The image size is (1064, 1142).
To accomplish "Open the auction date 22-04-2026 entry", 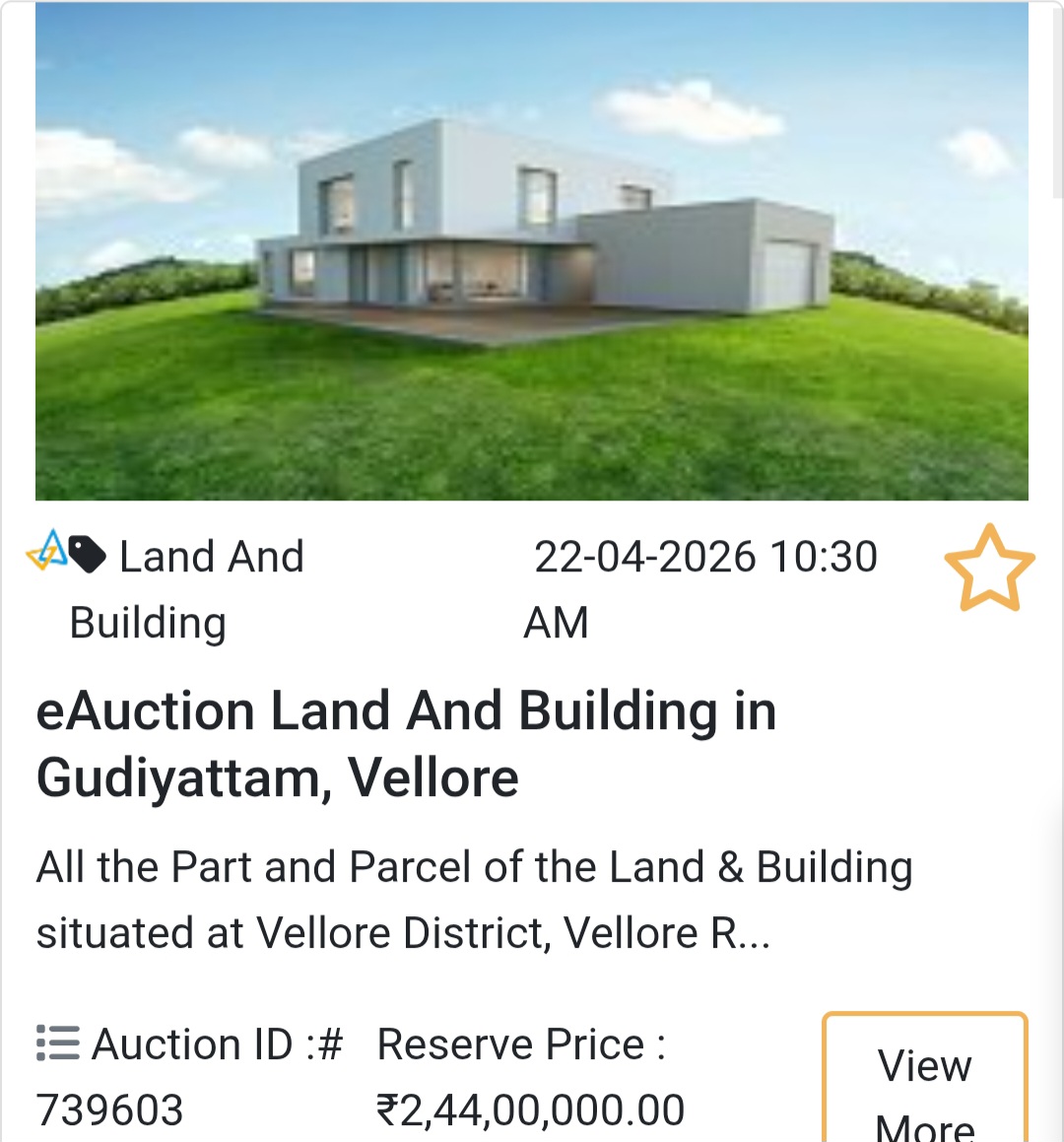I will click(704, 588).
